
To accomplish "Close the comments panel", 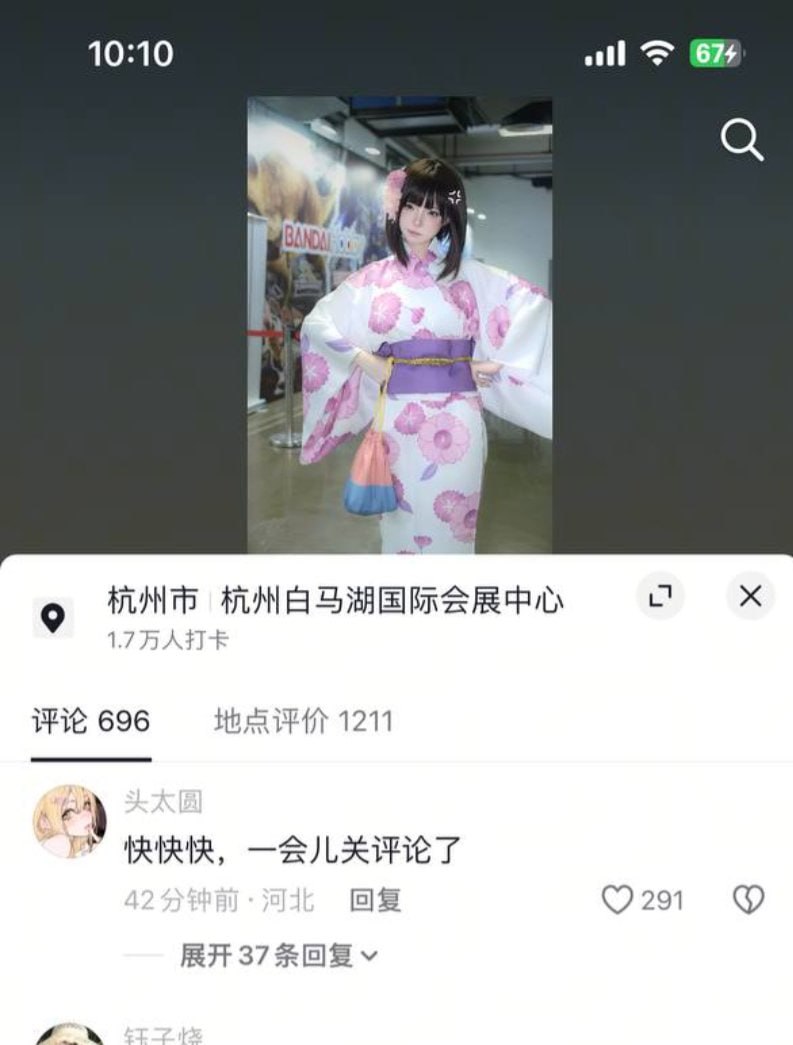I will pyautogui.click(x=749, y=597).
